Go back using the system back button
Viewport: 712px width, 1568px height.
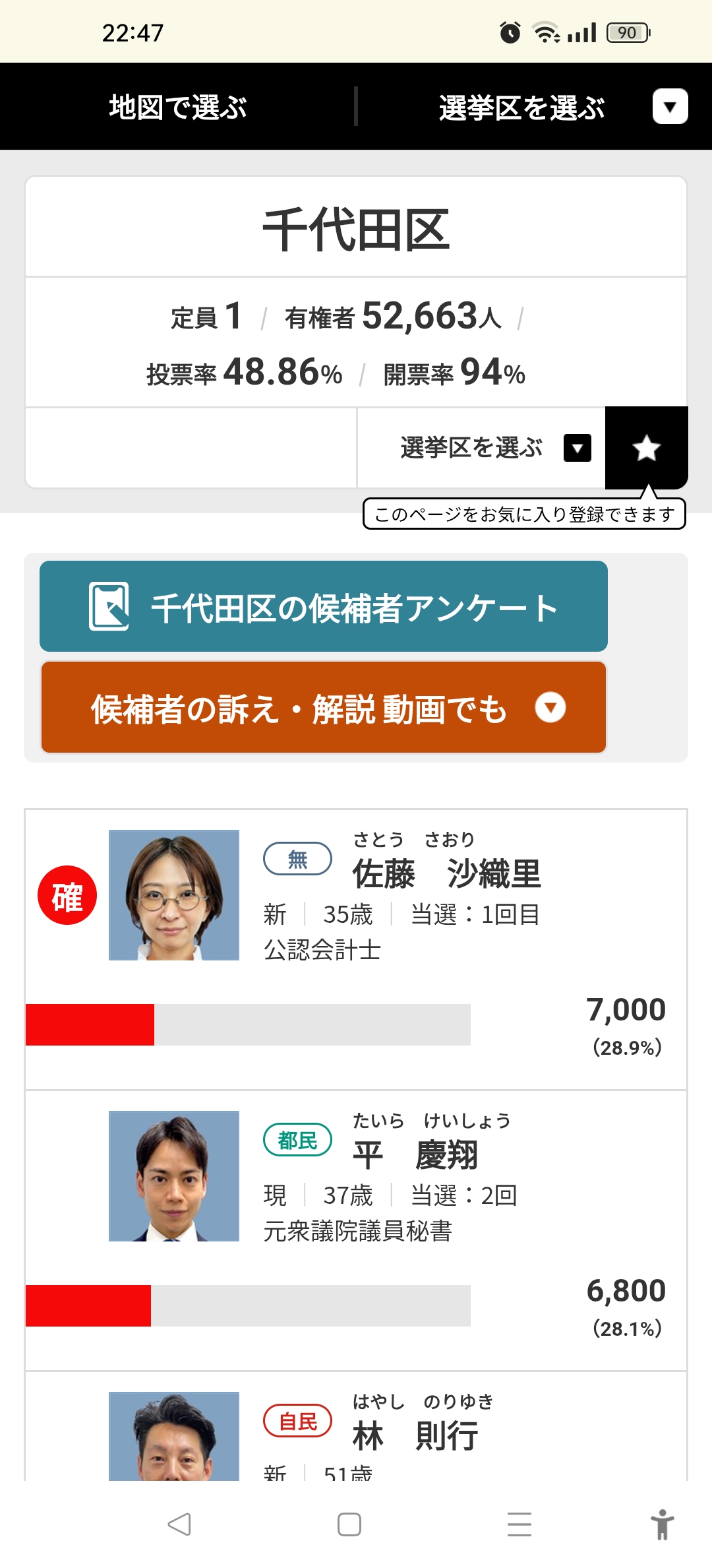click(x=179, y=1524)
